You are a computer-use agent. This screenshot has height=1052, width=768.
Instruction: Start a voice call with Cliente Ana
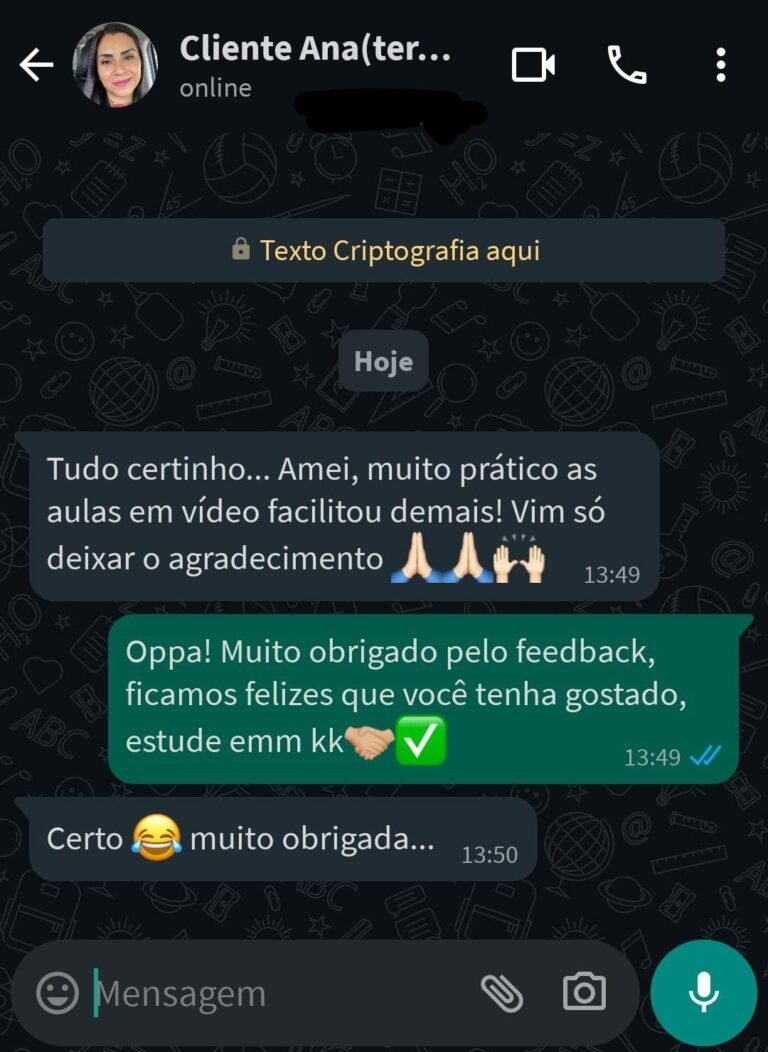click(627, 66)
